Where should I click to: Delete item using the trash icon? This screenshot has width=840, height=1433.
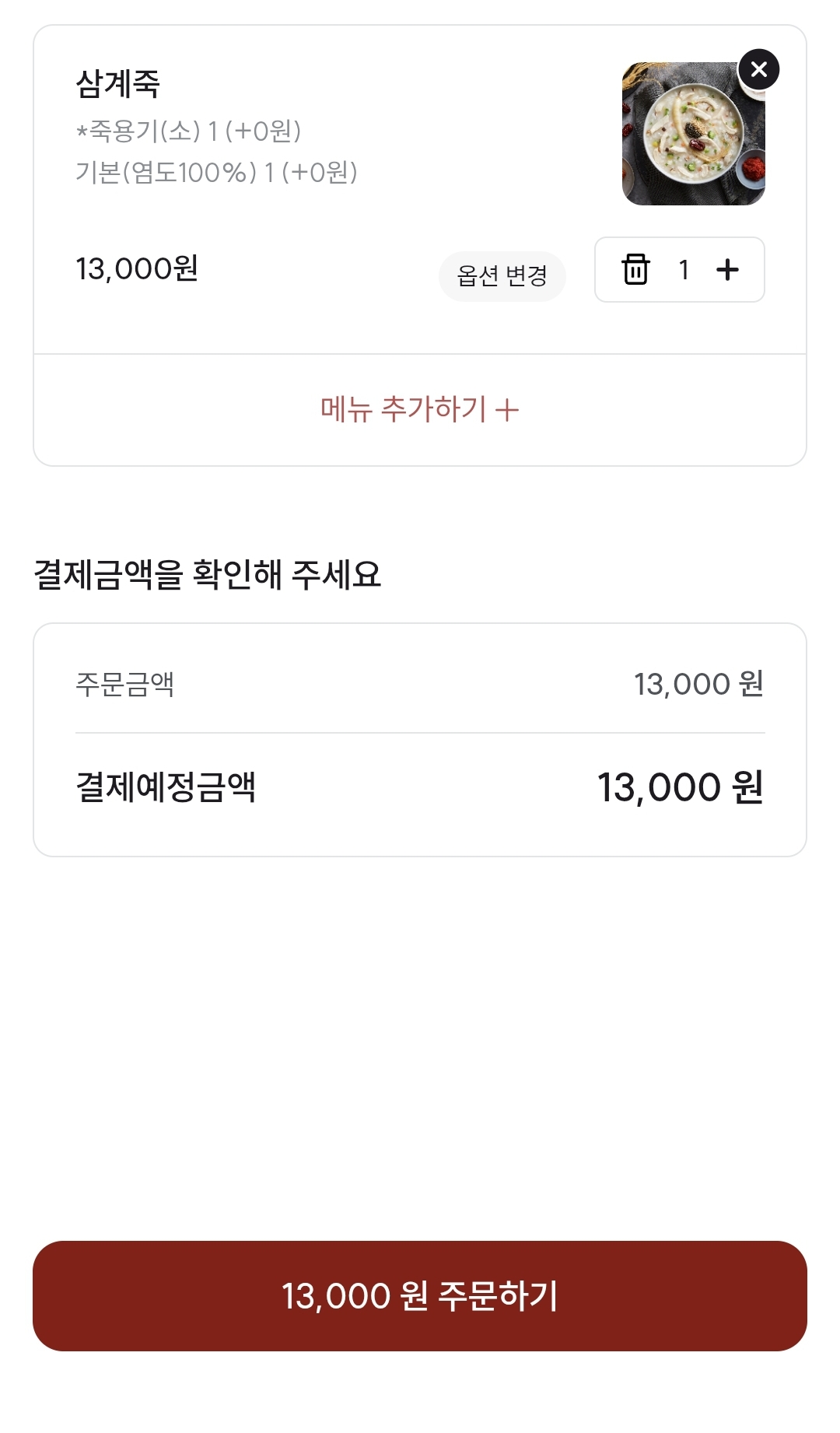635,270
